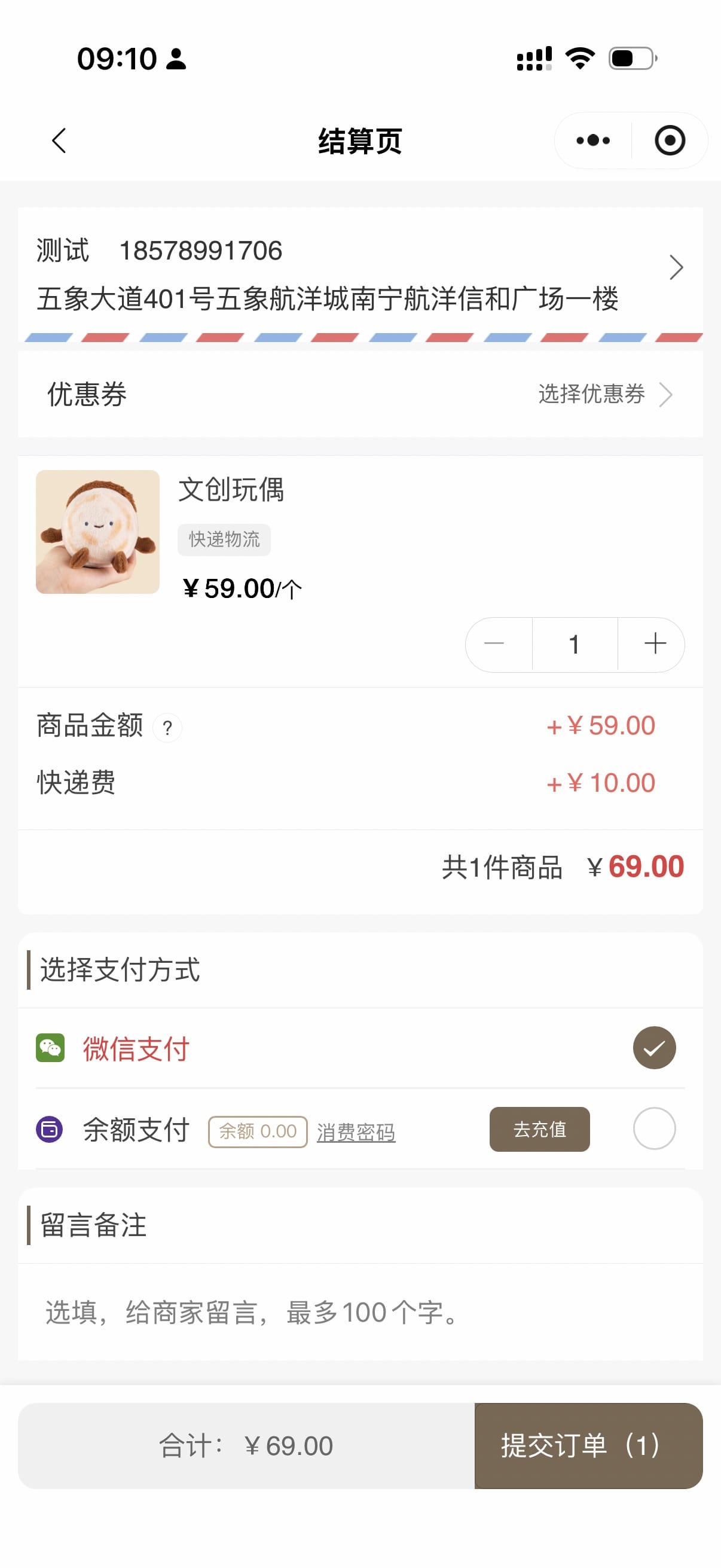Show help for 商品金额 question mark
The width and height of the screenshot is (721, 1568).
(167, 728)
